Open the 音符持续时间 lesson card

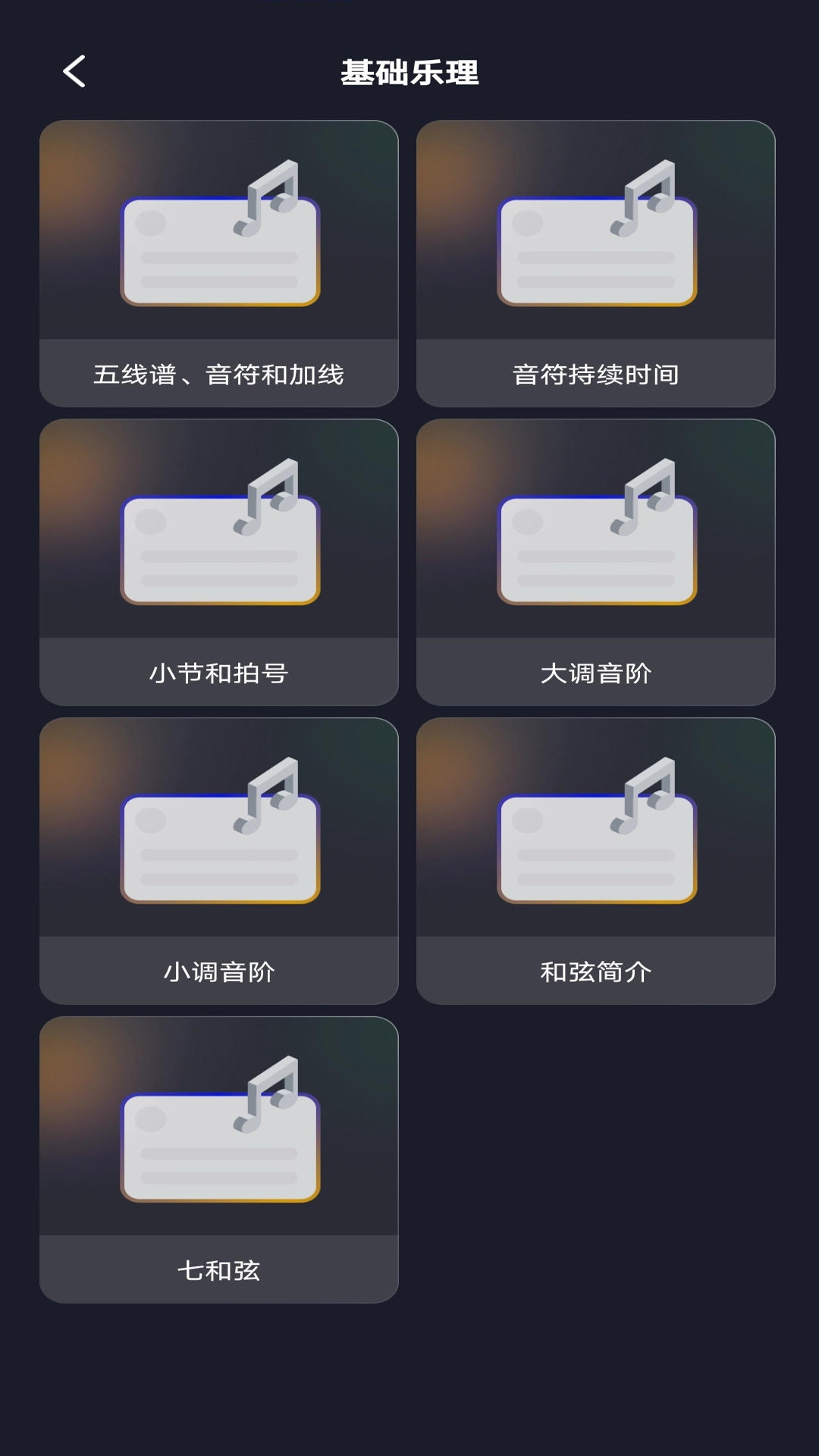(x=595, y=263)
